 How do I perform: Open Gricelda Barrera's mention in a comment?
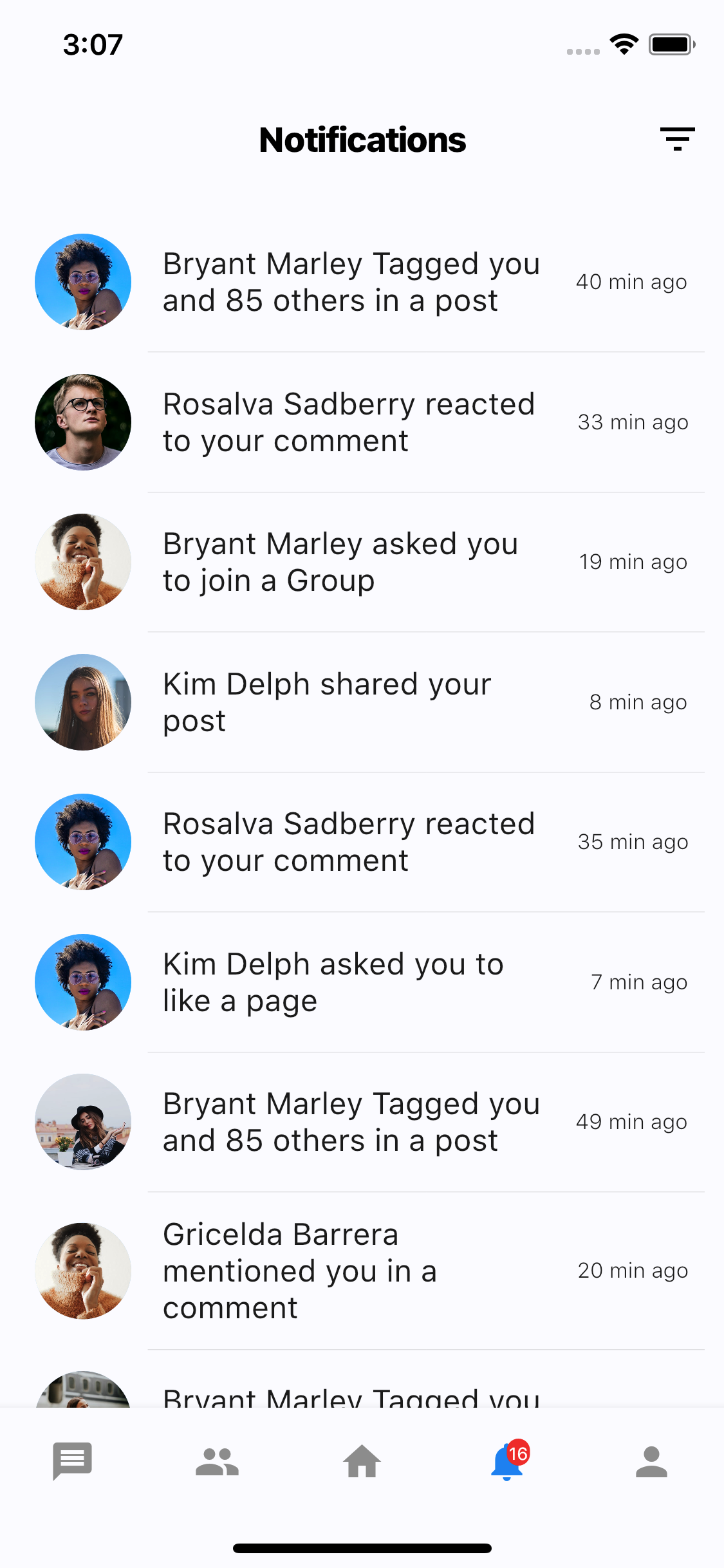[362, 1271]
